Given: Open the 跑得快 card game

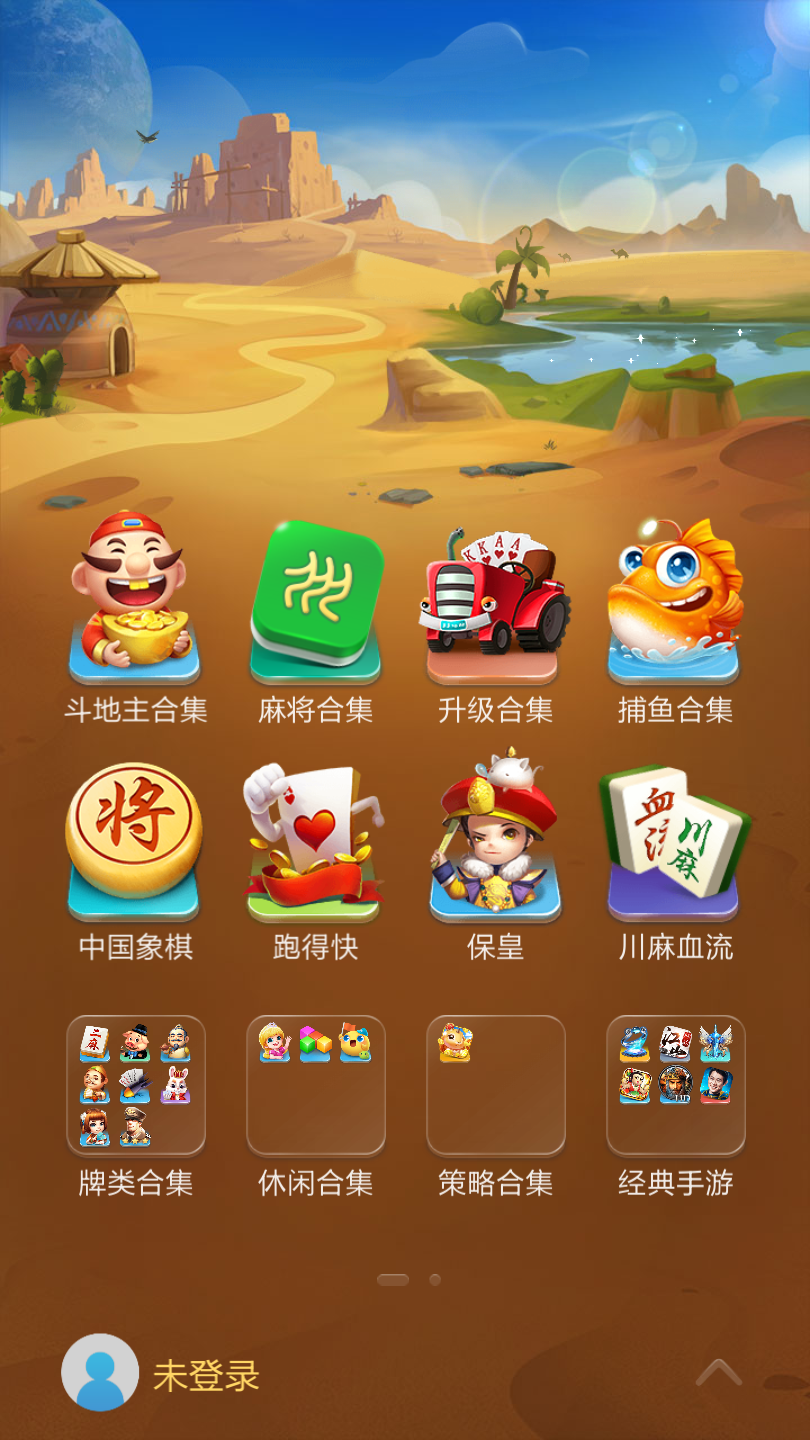Looking at the screenshot, I should point(316,840).
